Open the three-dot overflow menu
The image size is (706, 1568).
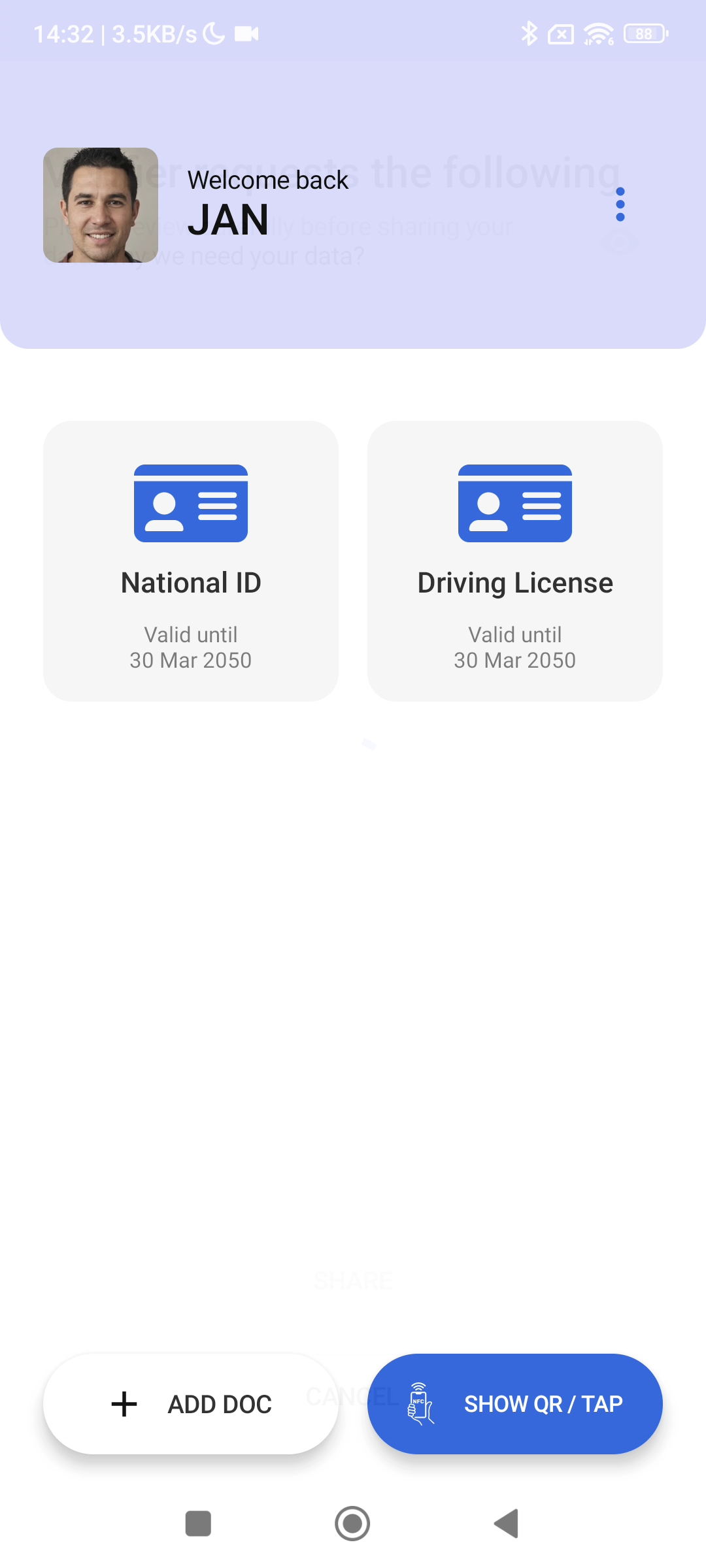point(620,204)
